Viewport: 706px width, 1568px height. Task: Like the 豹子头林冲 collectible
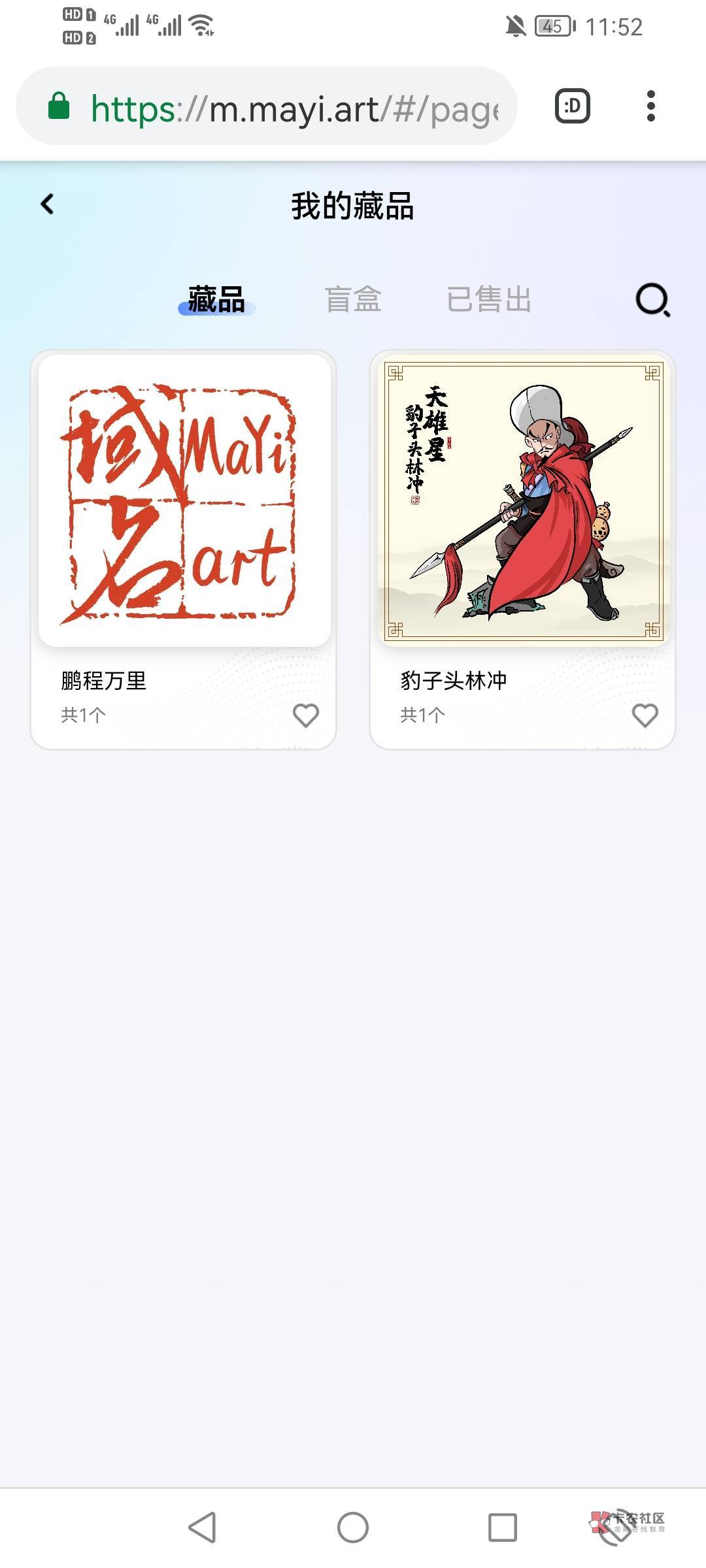[645, 715]
